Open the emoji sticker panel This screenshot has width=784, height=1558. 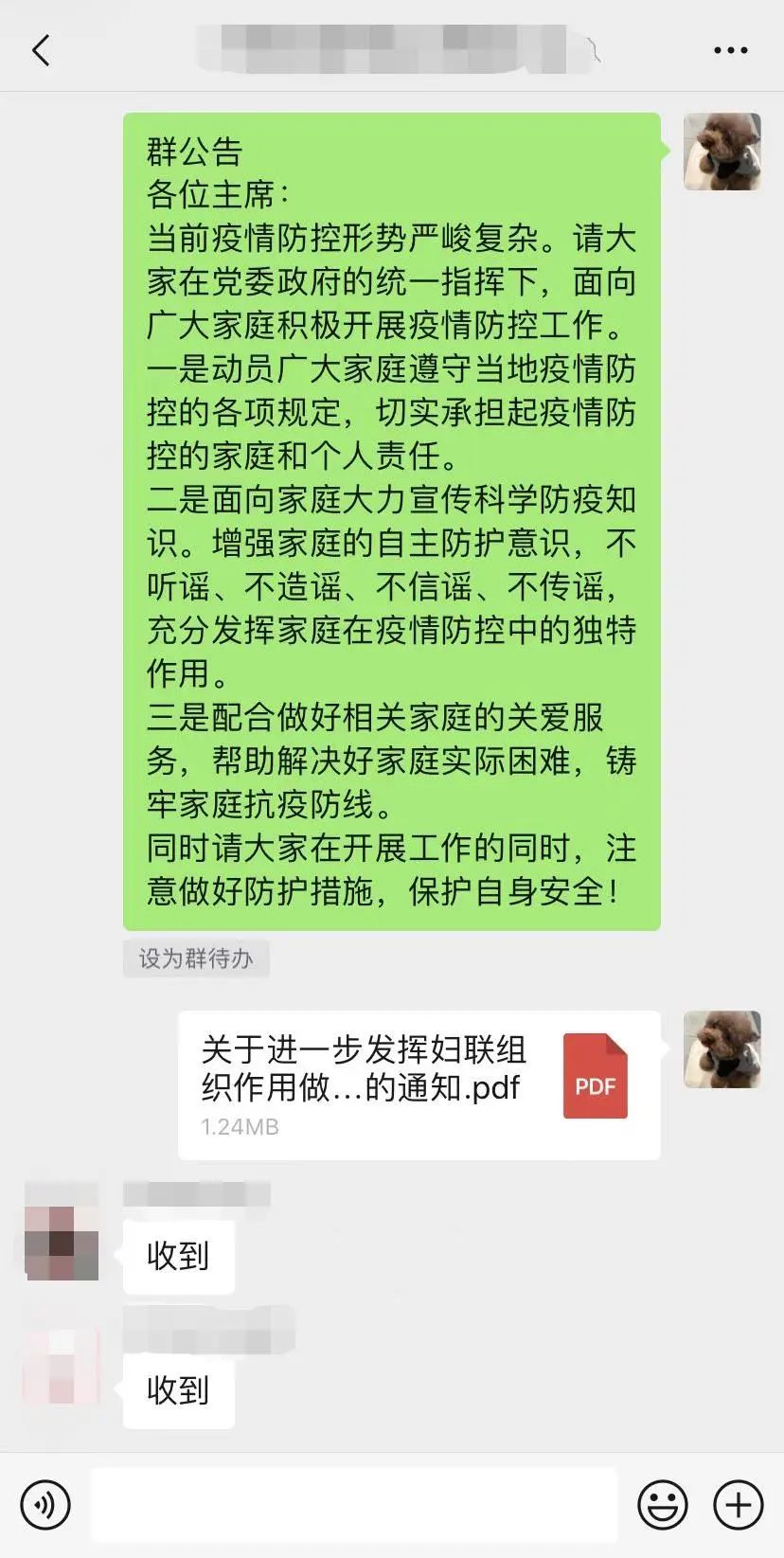point(662,1504)
